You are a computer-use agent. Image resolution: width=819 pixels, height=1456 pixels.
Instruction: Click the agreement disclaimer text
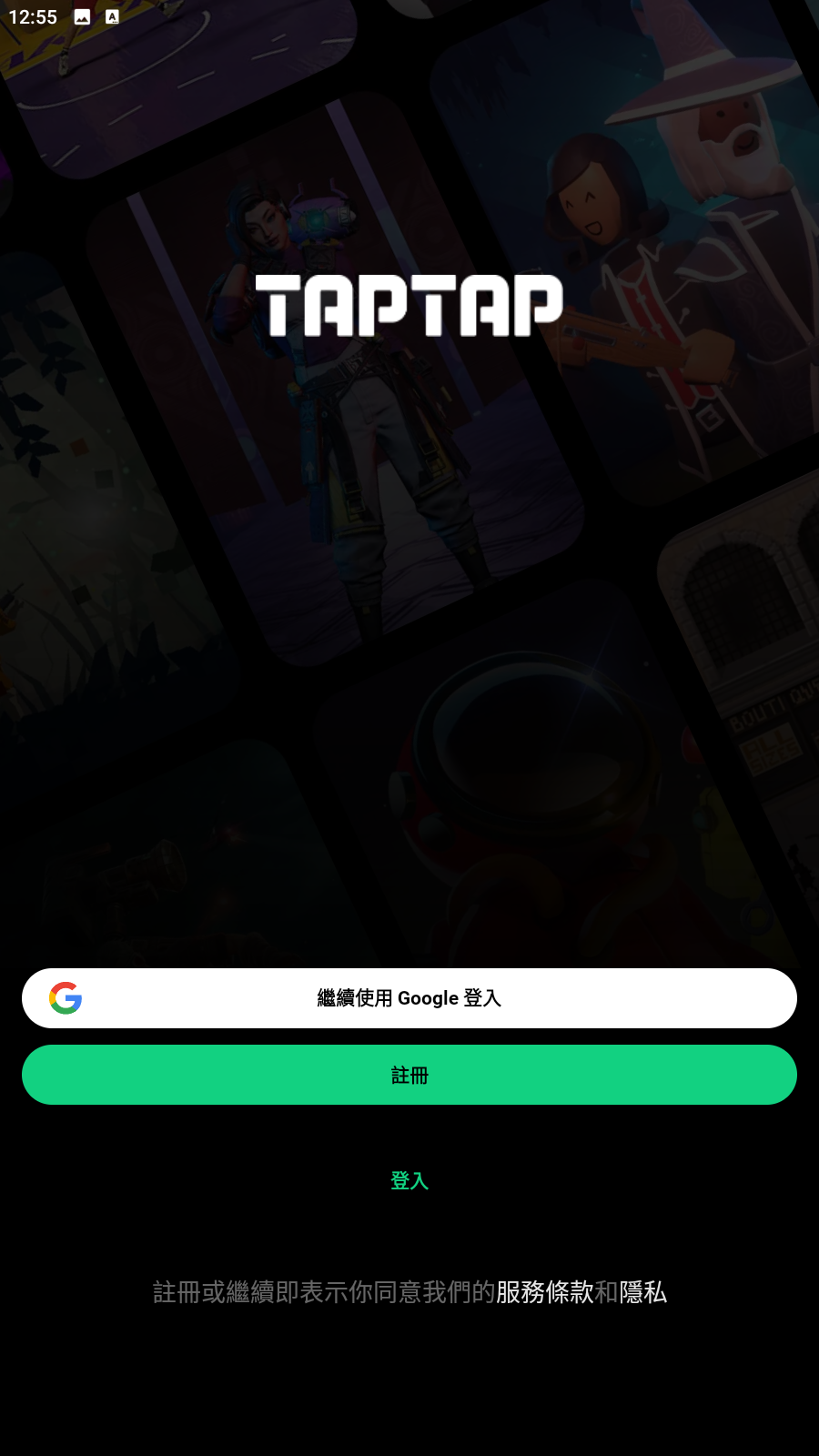point(409,1292)
